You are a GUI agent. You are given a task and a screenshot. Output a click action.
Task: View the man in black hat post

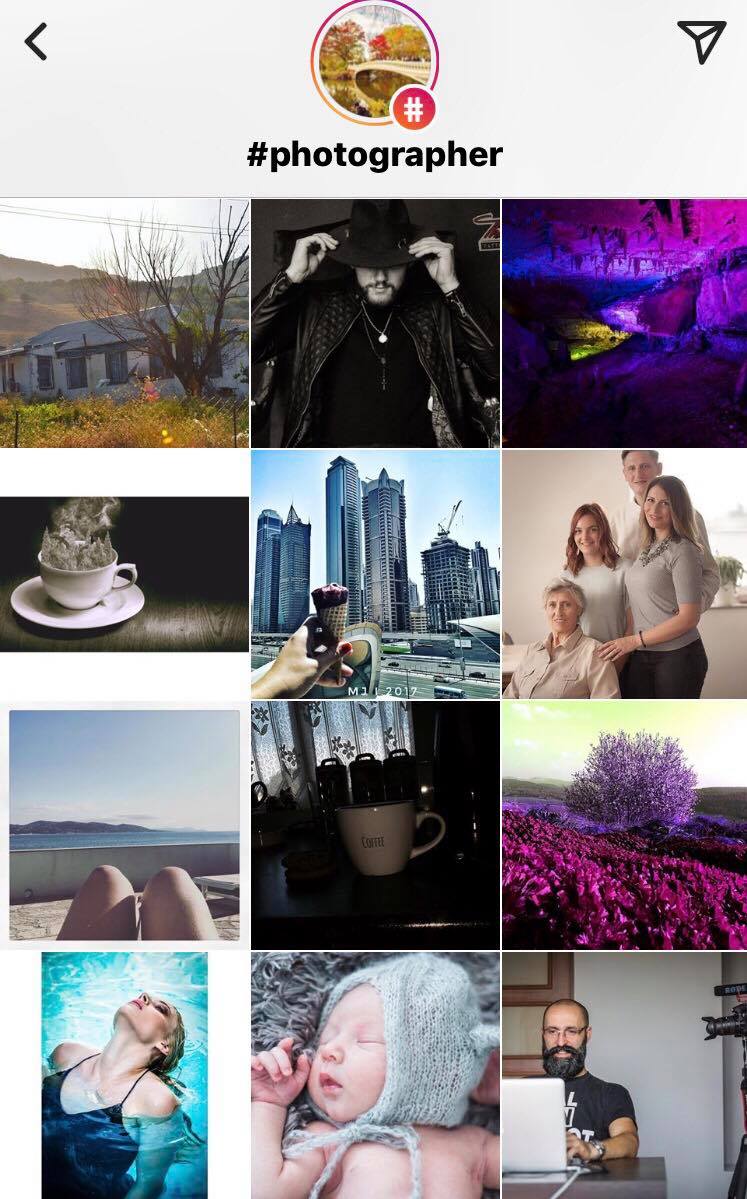[x=375, y=323]
